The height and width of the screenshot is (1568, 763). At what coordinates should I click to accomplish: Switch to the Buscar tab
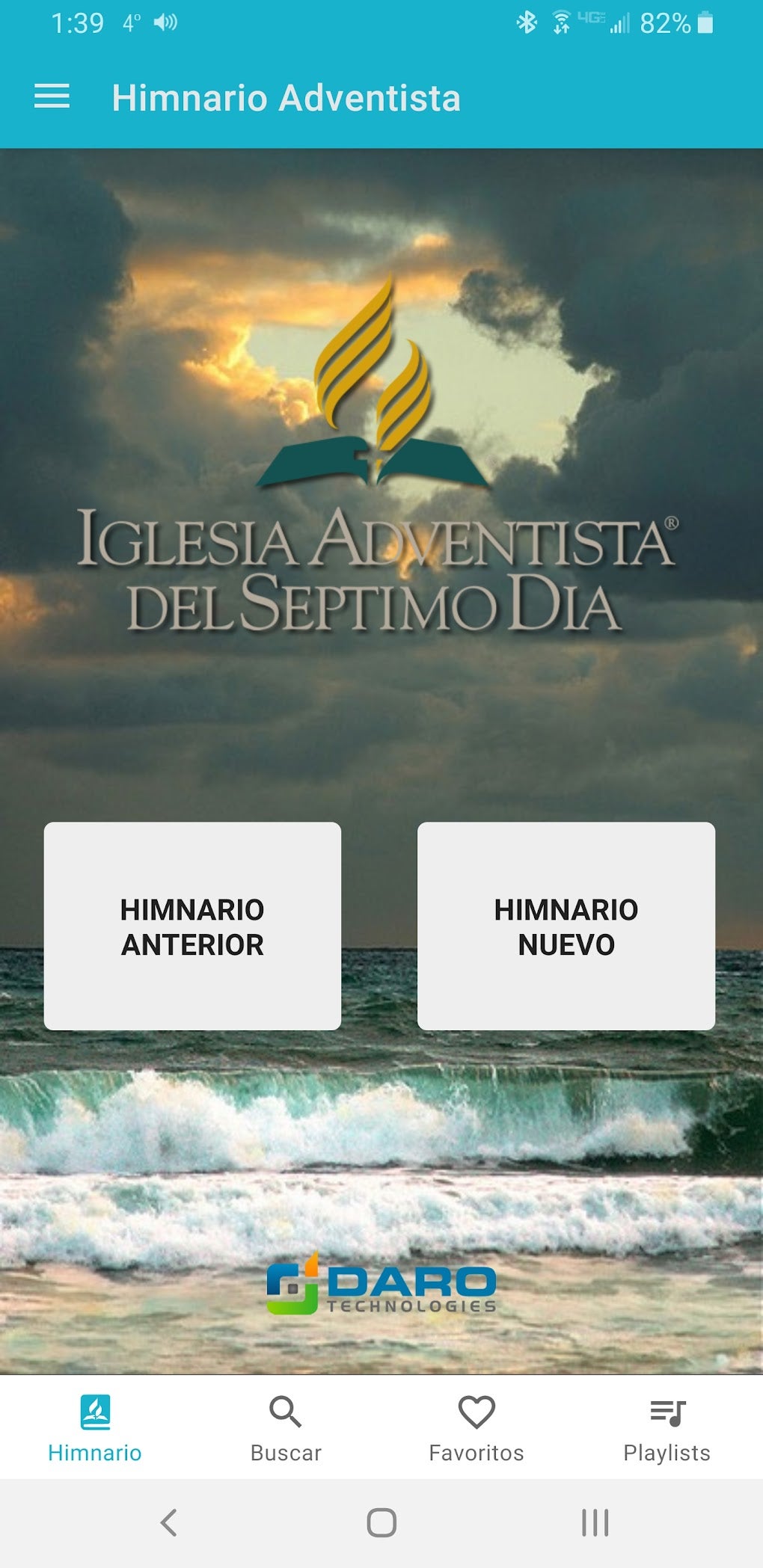[286, 1452]
